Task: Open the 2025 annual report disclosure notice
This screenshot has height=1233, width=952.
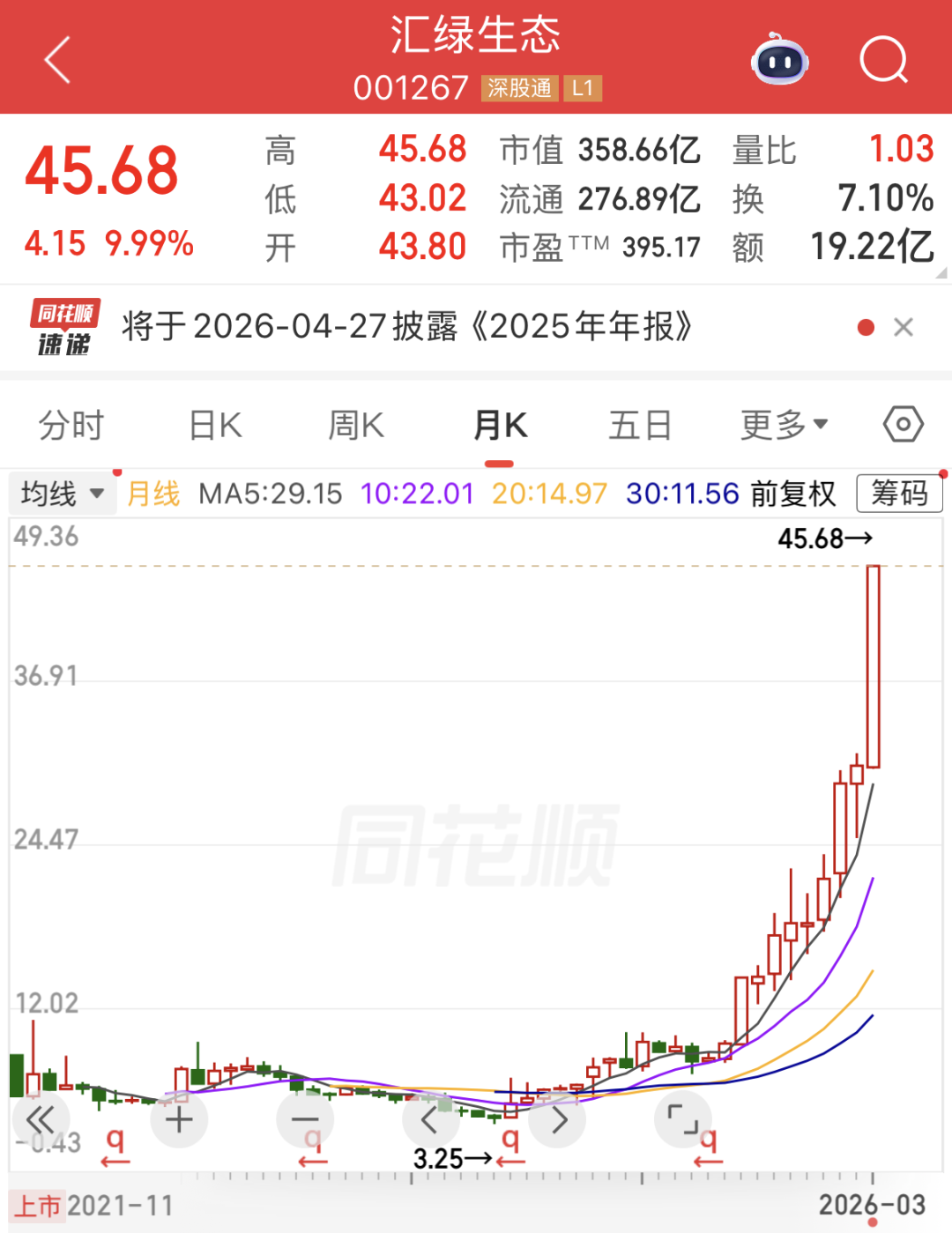Action: [407, 327]
